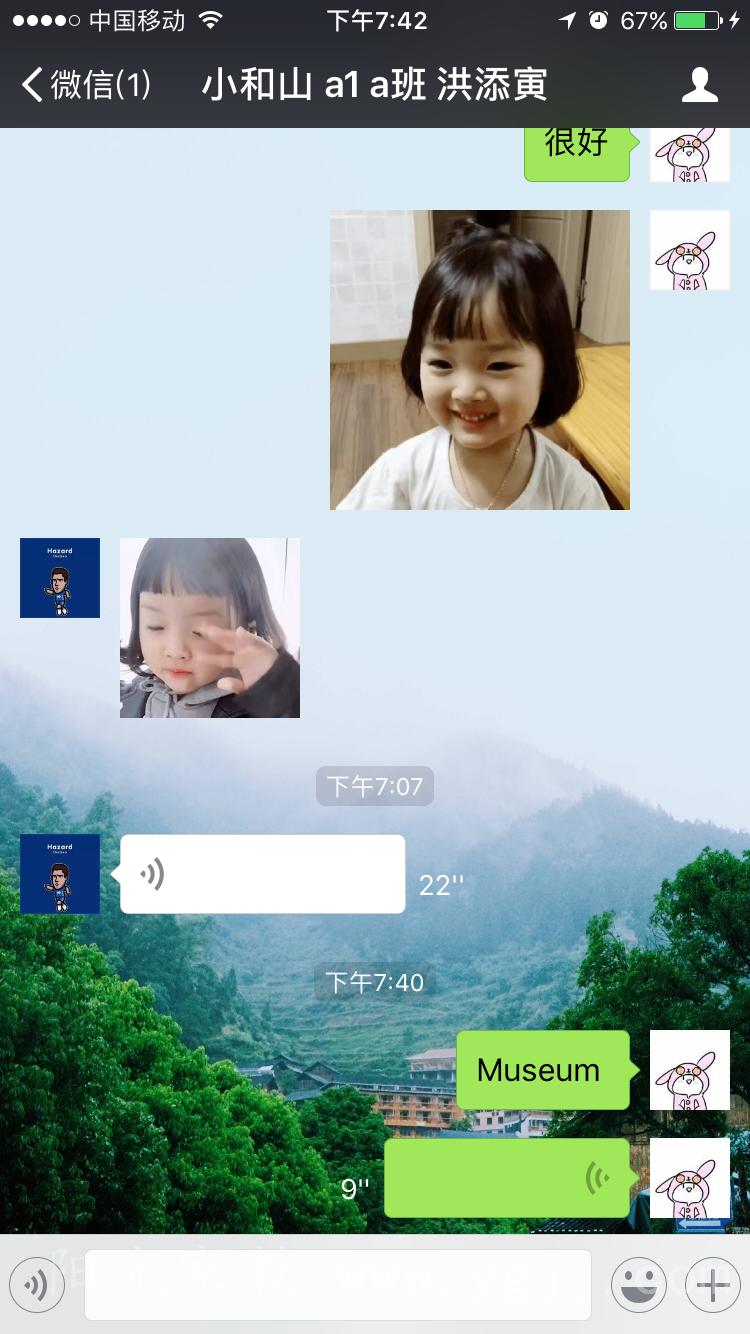Image resolution: width=750 pixels, height=1334 pixels.
Task: Play the 22-second voice message
Action: point(262,874)
